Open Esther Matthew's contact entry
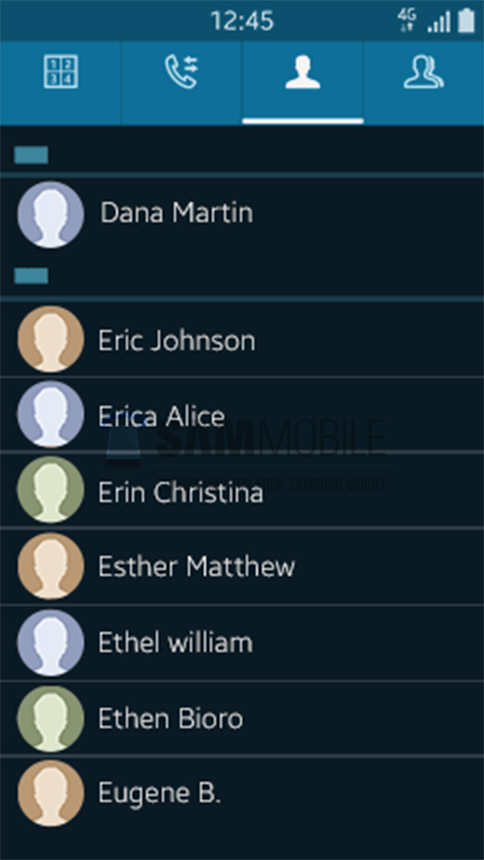Image resolution: width=484 pixels, height=860 pixels. click(242, 566)
